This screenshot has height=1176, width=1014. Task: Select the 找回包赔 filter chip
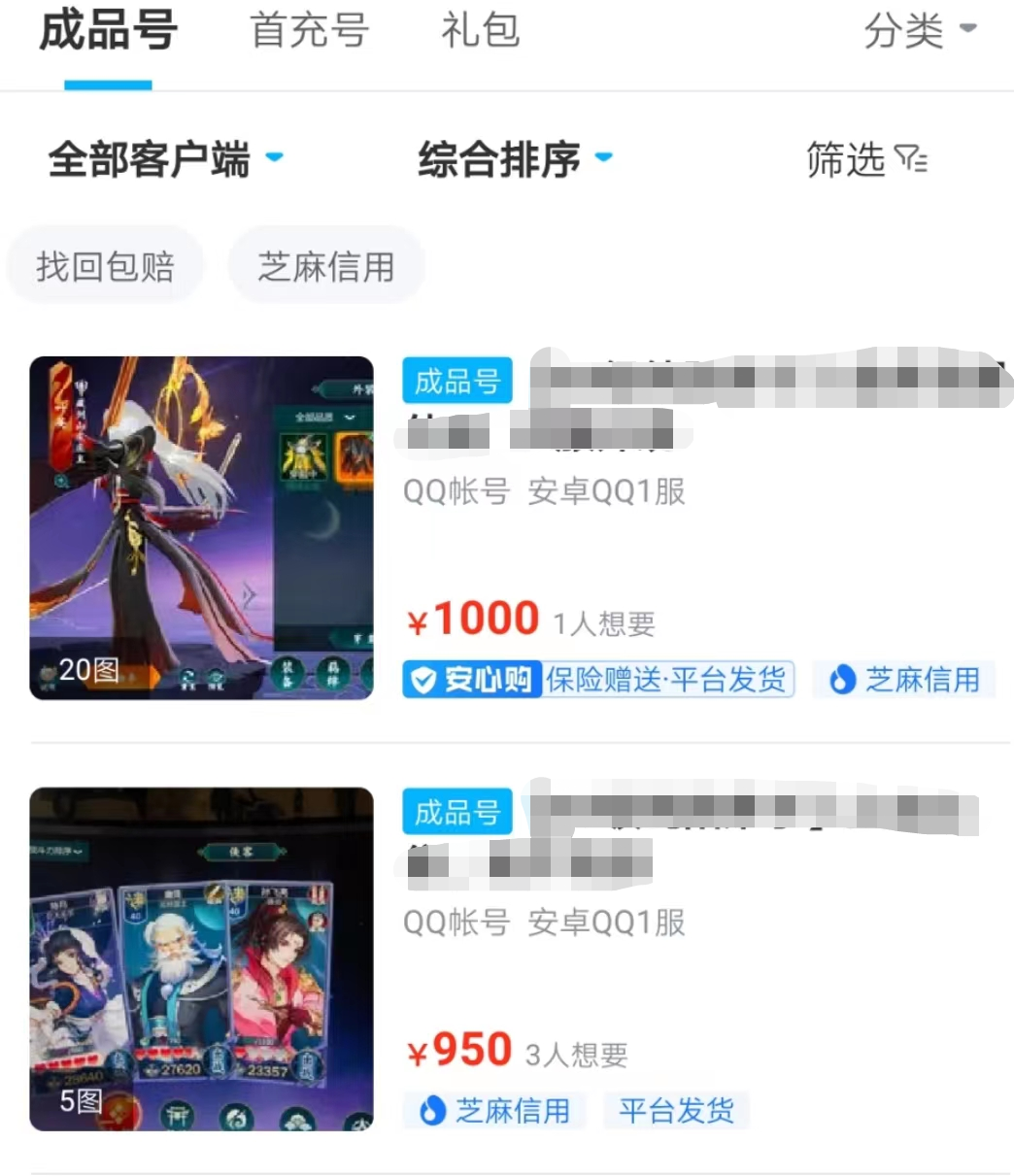tap(105, 266)
